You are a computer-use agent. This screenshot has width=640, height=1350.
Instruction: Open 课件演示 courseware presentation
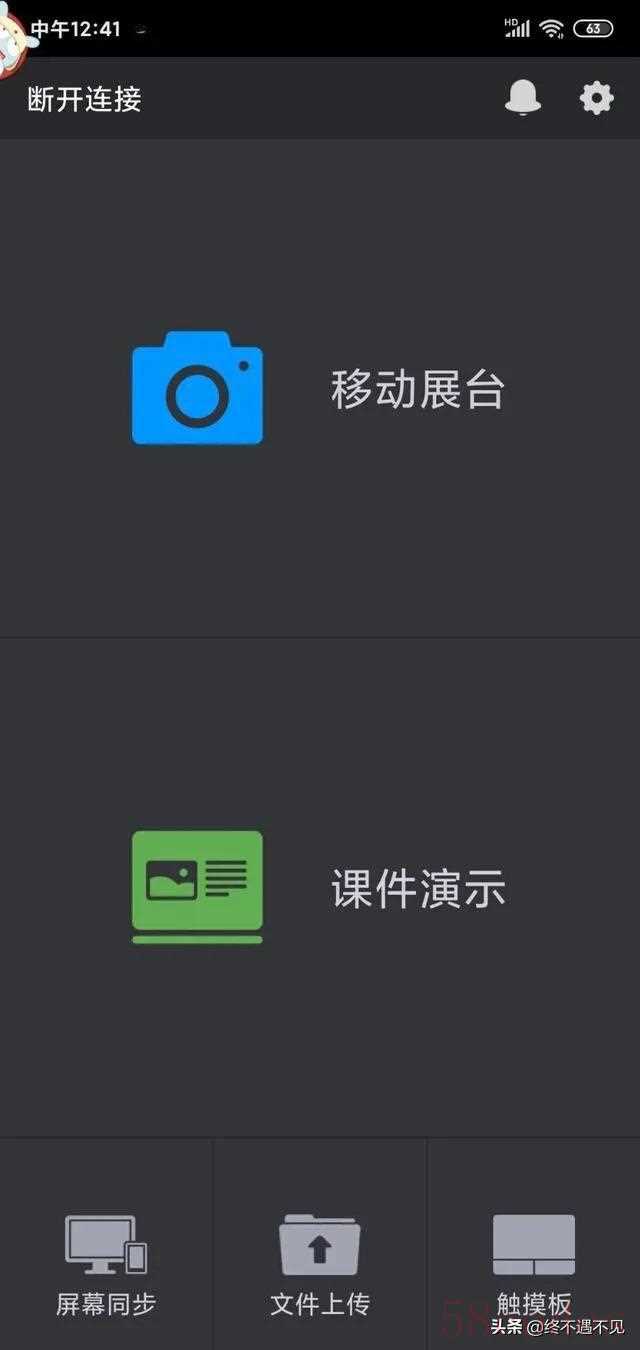(320, 887)
